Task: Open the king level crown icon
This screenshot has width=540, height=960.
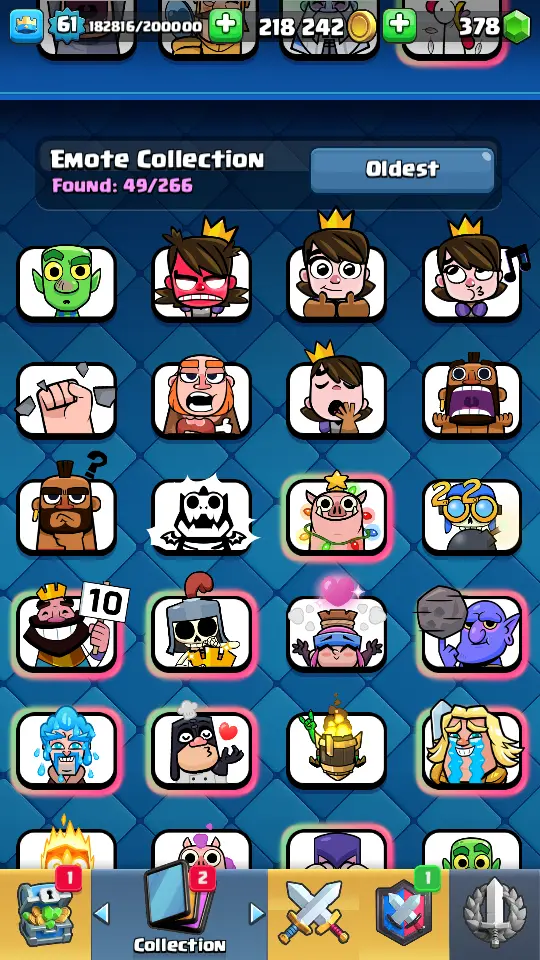Action: coord(26,26)
